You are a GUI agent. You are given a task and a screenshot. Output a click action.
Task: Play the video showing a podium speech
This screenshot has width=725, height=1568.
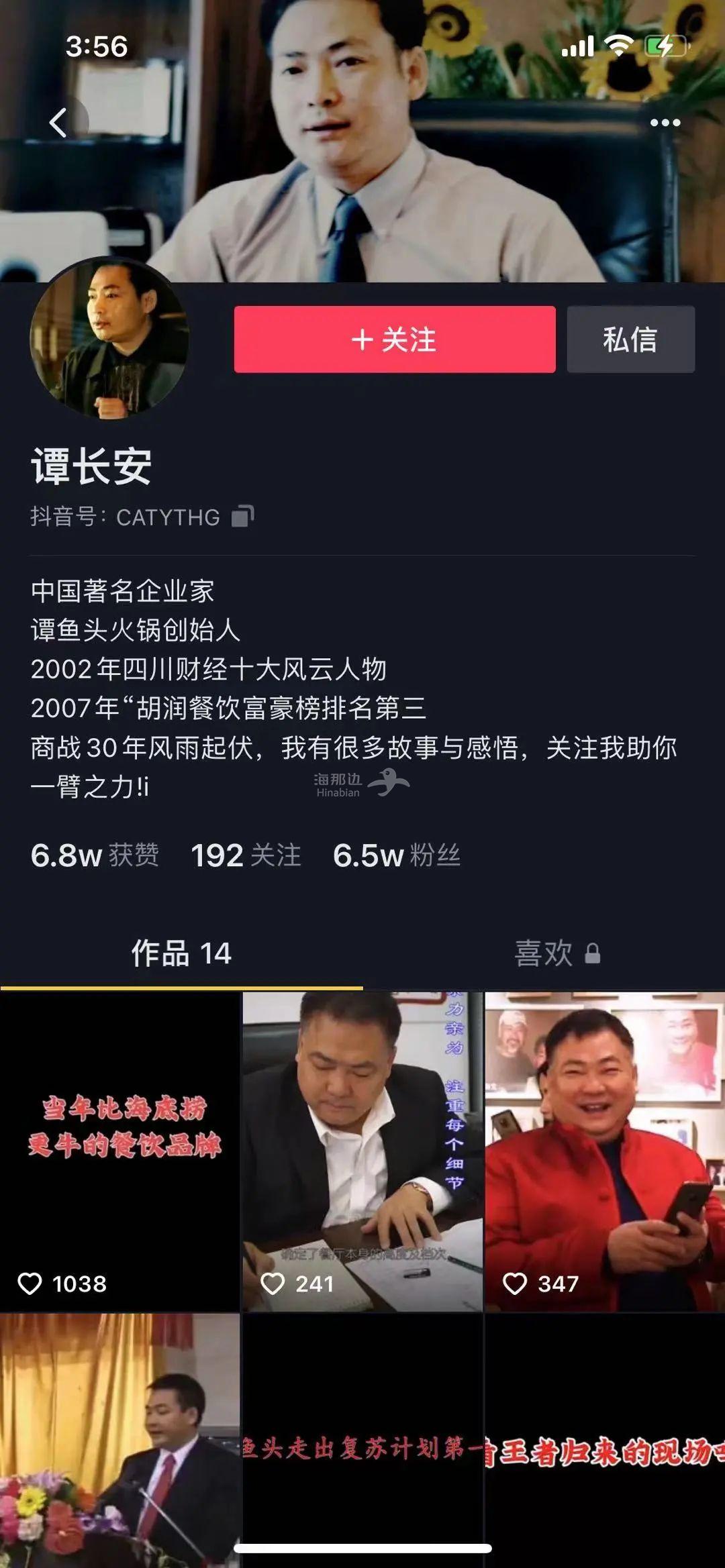click(120, 1436)
